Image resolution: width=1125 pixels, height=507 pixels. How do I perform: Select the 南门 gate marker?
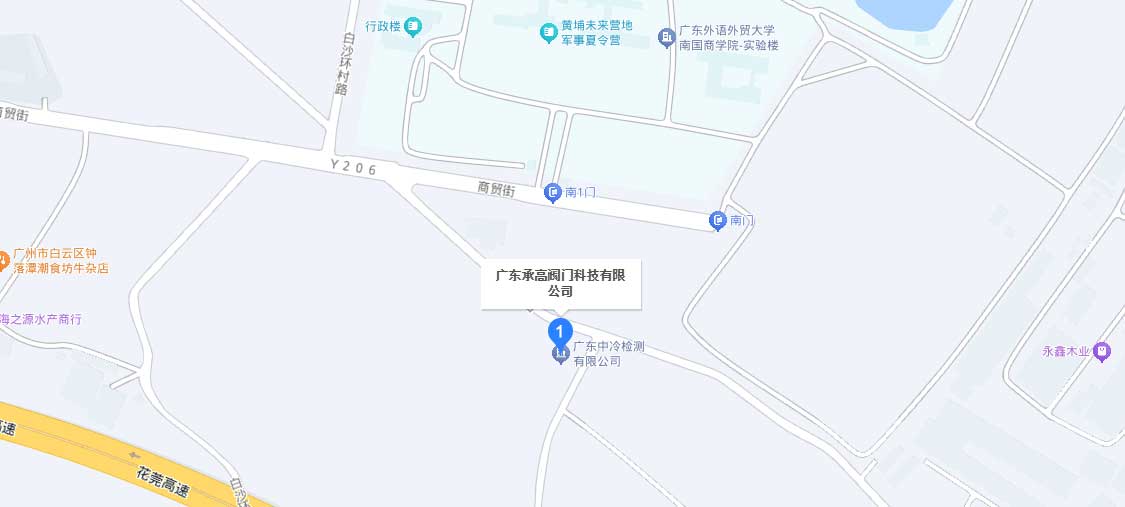[717, 220]
